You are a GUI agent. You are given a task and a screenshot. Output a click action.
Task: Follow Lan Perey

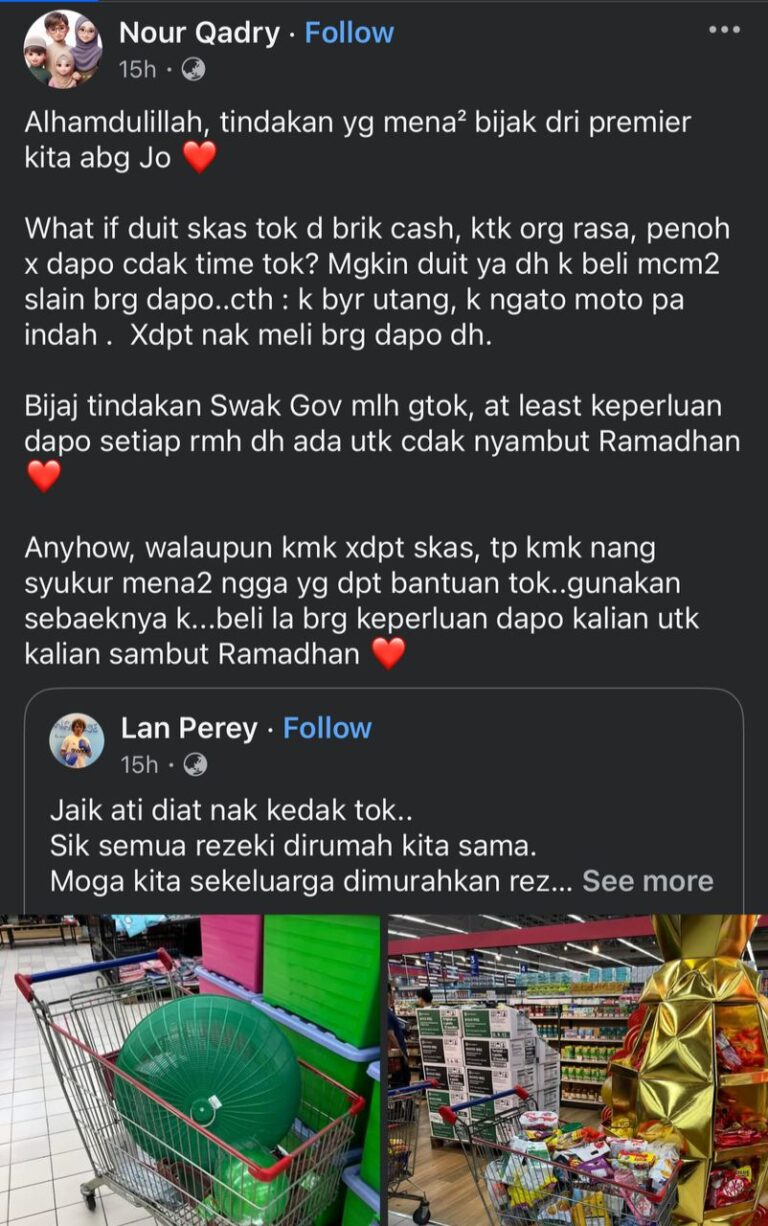(x=327, y=728)
